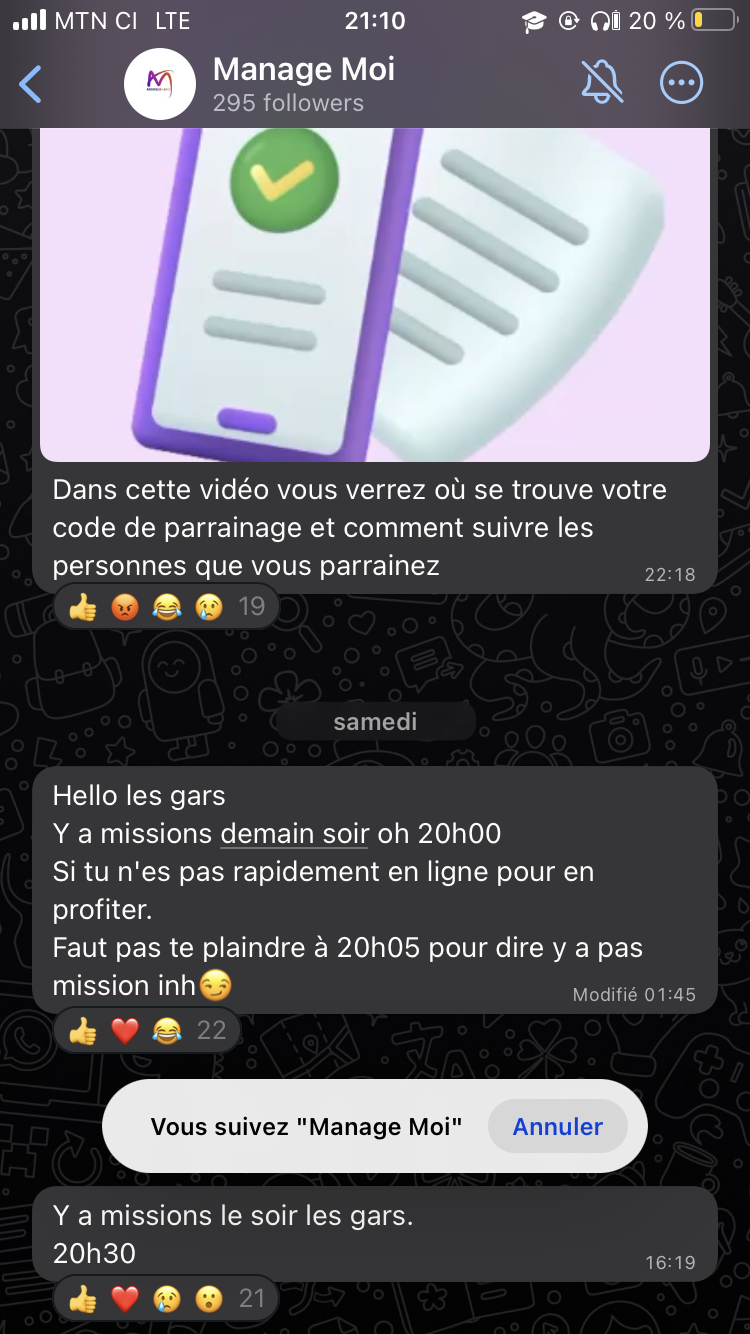
Task: Toggle the muted notifications bell
Action: (602, 84)
